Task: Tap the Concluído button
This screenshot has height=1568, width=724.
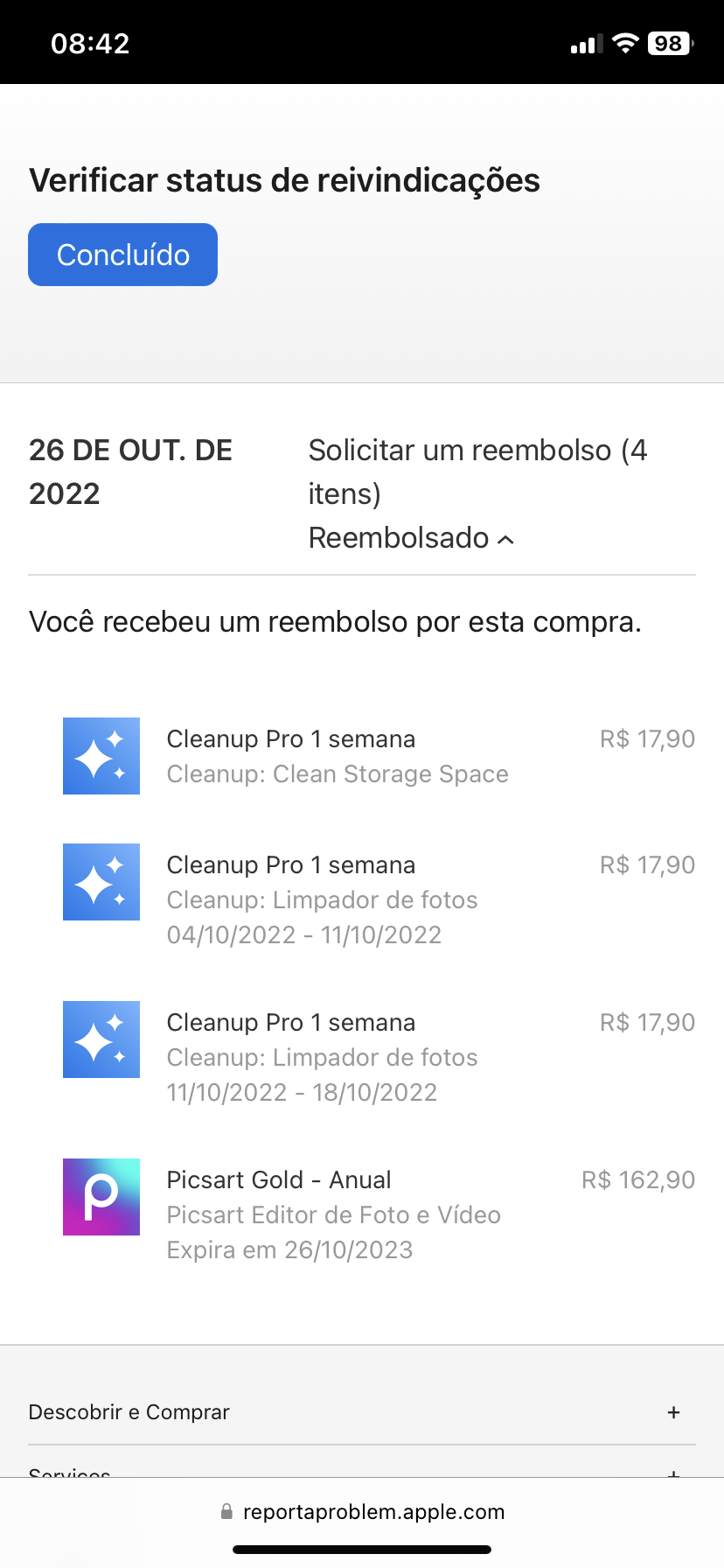Action: (x=122, y=255)
